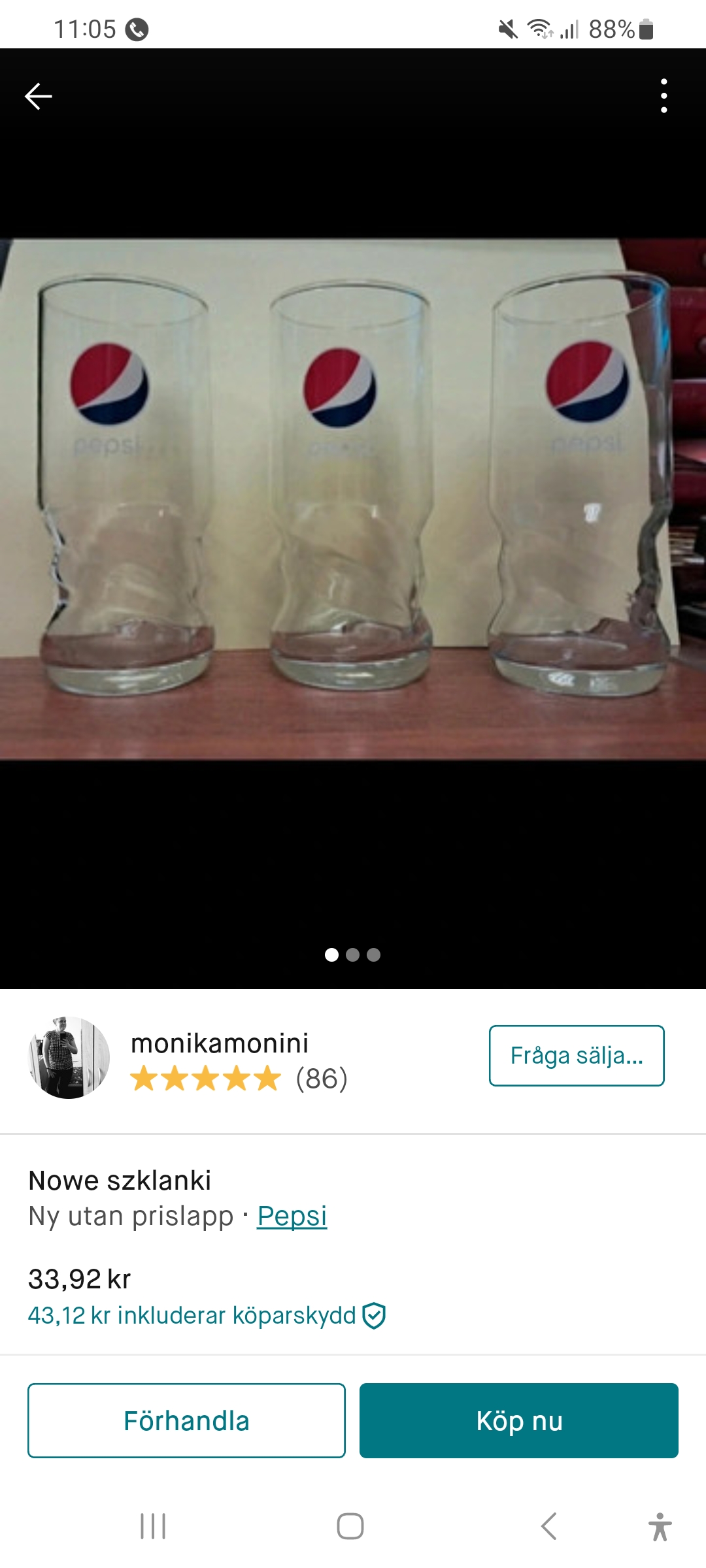Show details for 43,12 kr inkluderar köparskydd
The height and width of the screenshot is (1568, 706).
coord(207,1315)
